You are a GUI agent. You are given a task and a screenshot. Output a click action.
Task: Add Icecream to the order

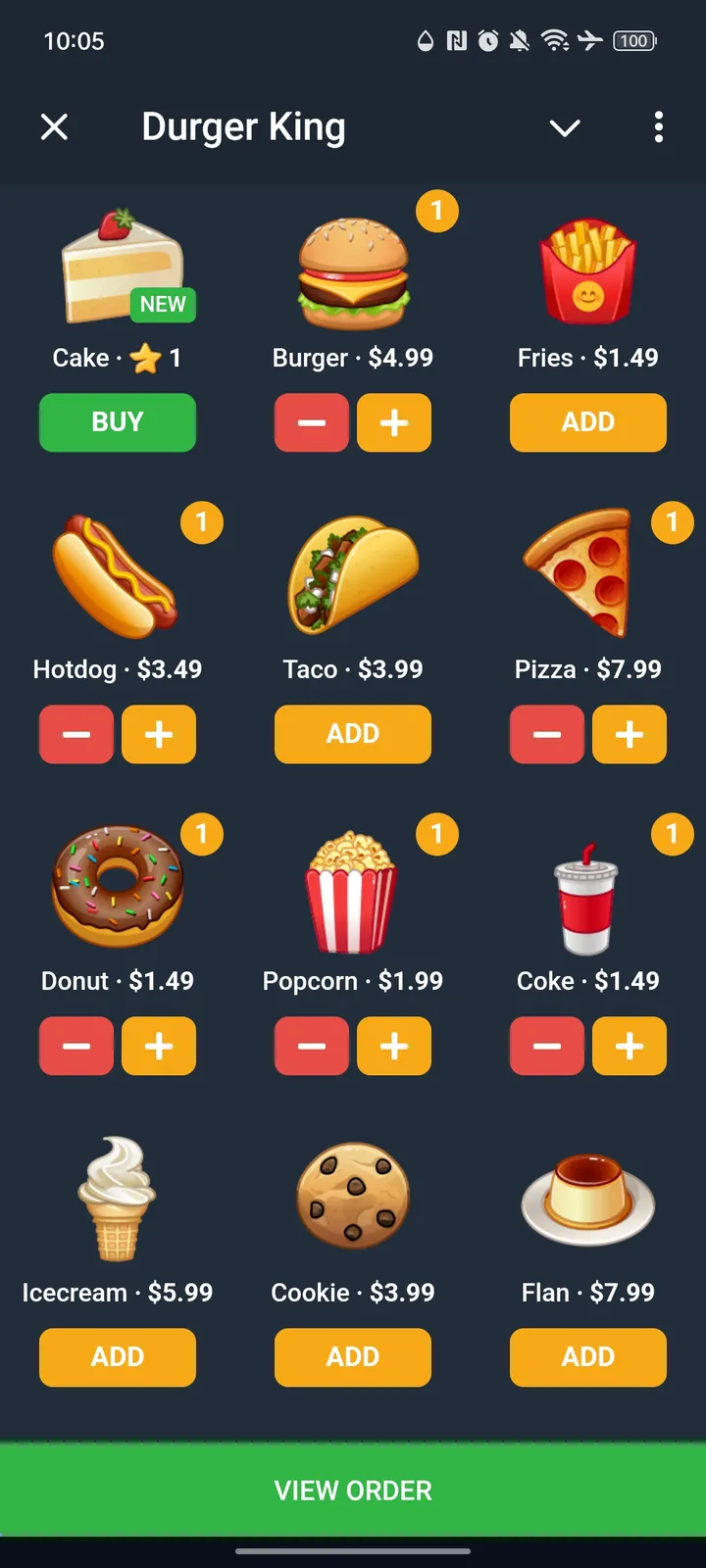[x=118, y=1357]
